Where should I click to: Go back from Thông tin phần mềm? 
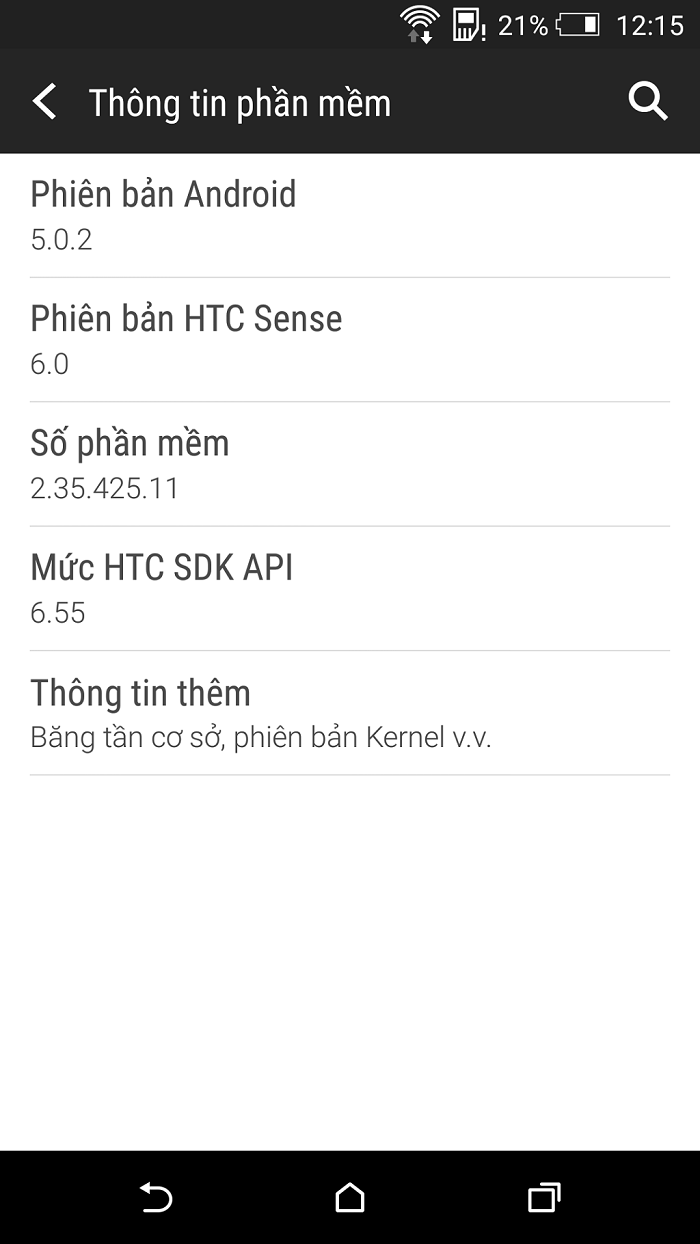point(45,102)
